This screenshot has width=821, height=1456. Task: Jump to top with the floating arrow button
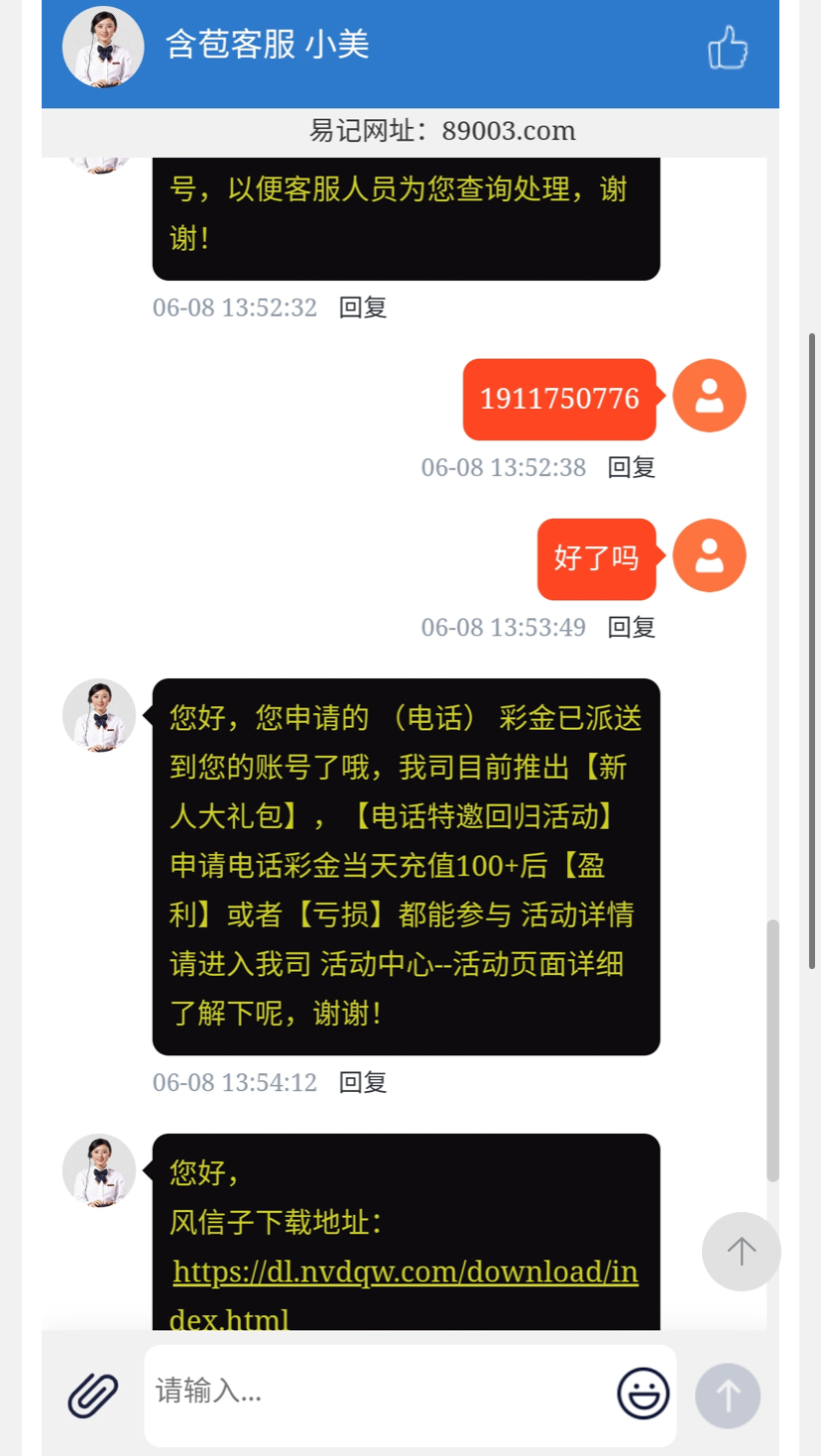click(x=741, y=1251)
